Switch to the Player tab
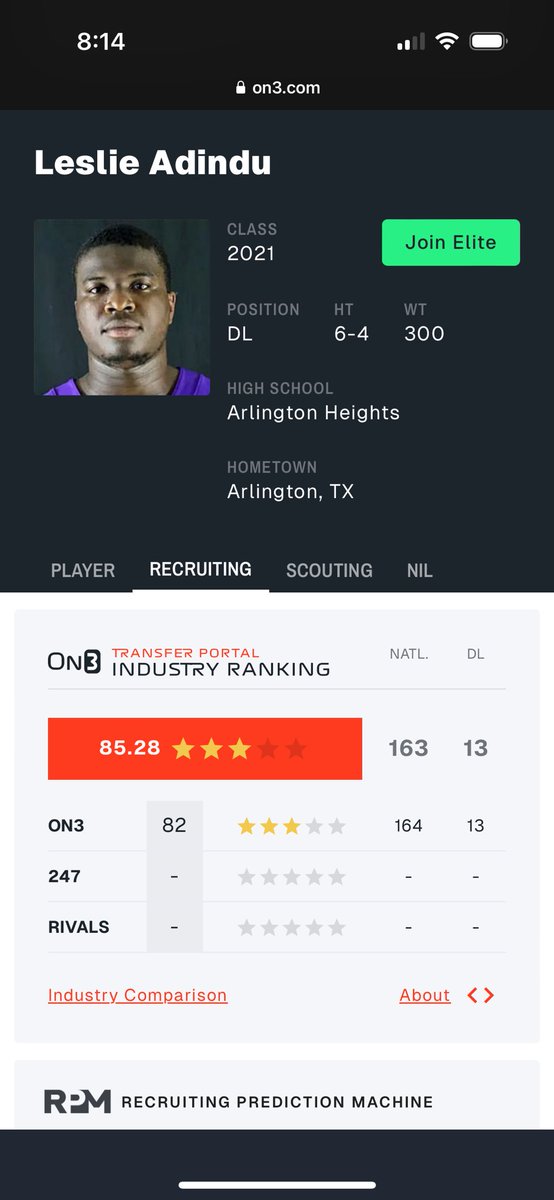 coord(83,570)
